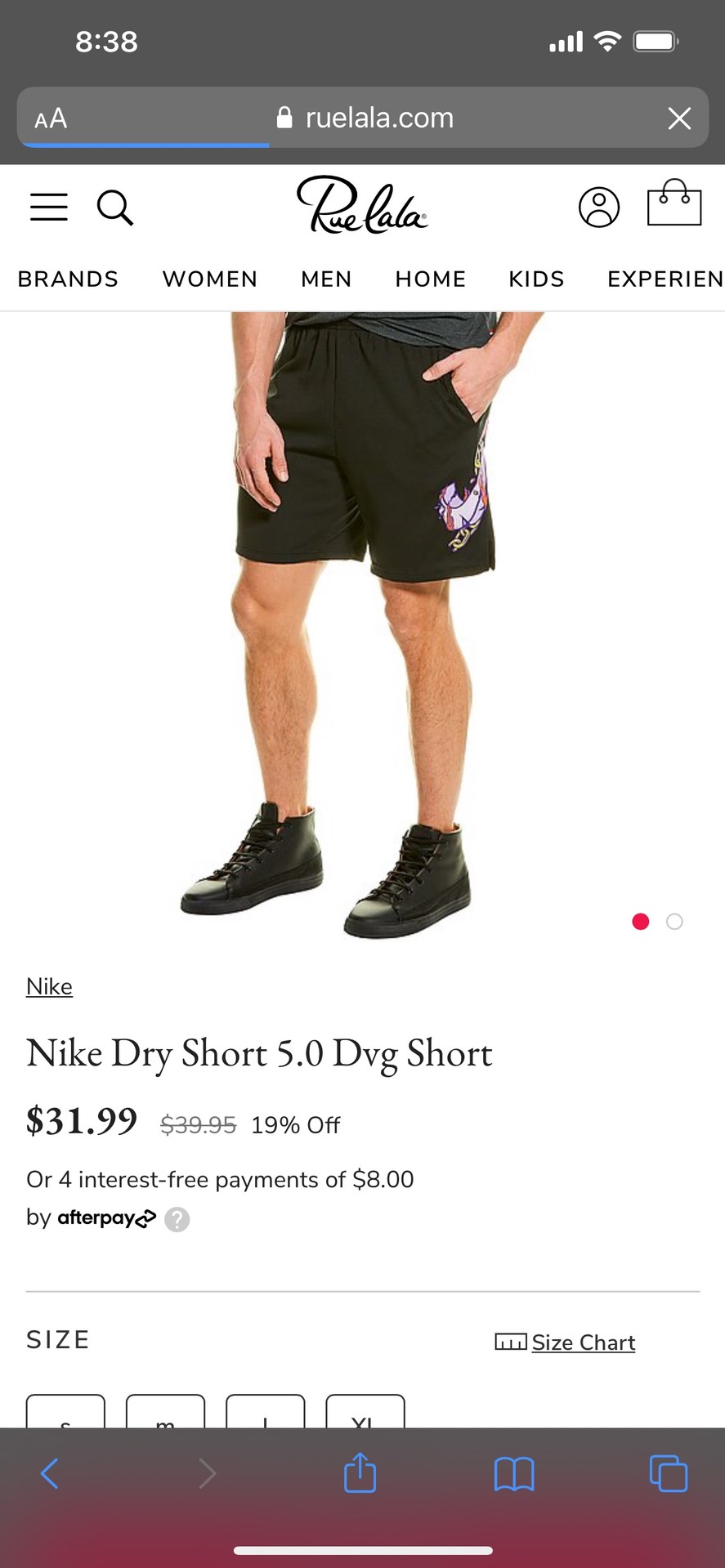Show open Safari tabs

click(669, 1473)
